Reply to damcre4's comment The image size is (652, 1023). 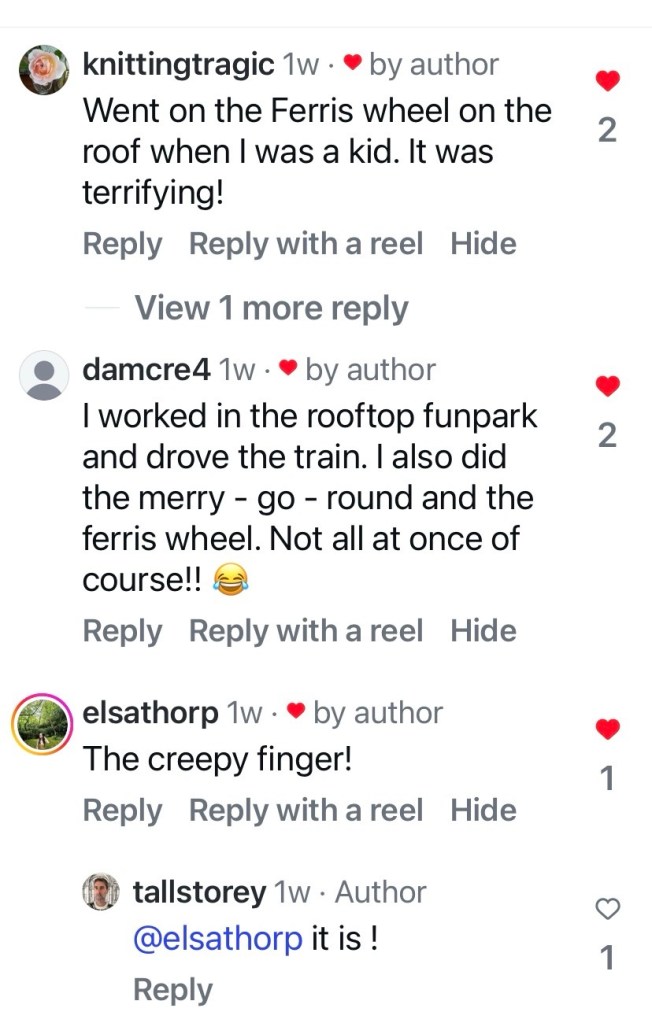coord(121,631)
